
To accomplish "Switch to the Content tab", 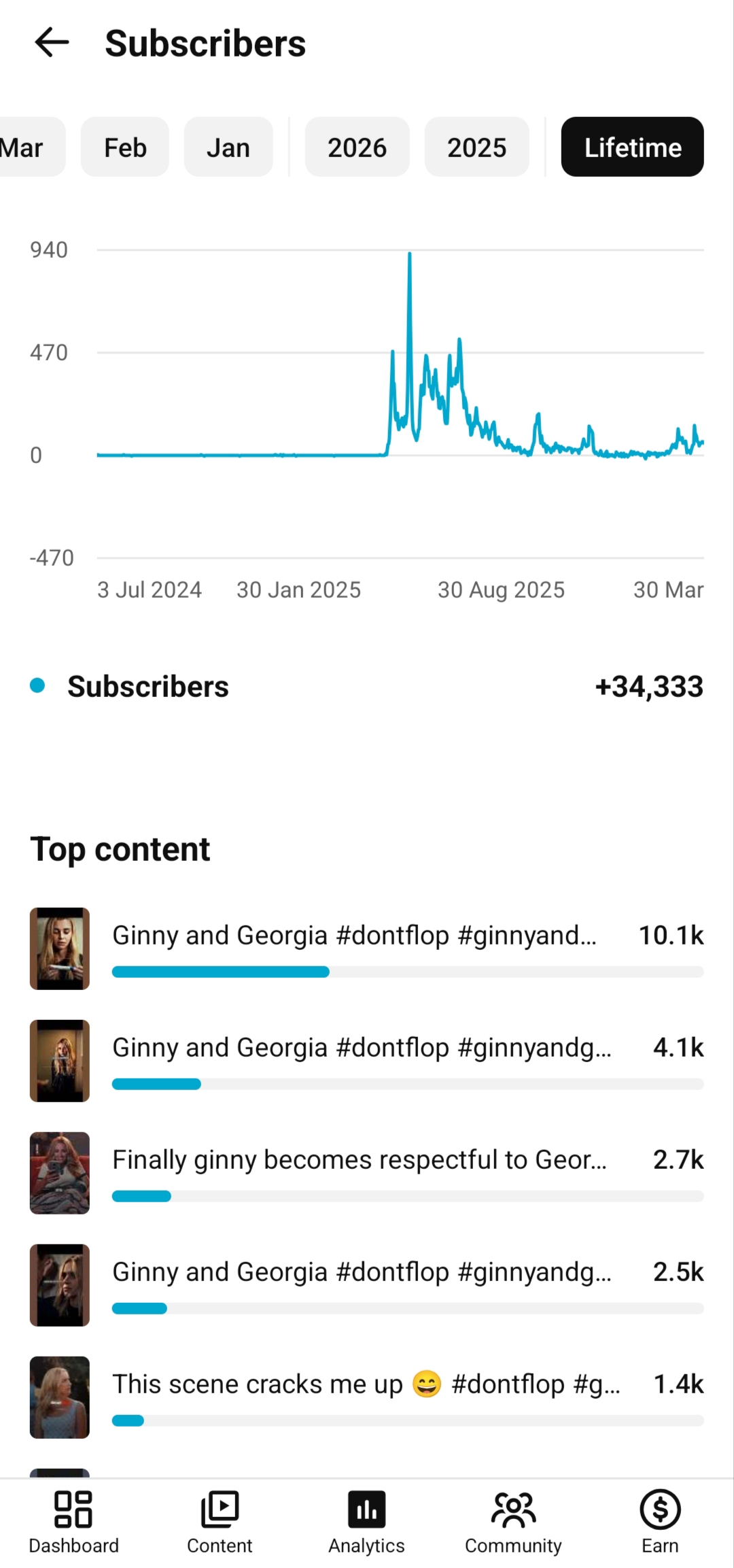I will point(220,1523).
